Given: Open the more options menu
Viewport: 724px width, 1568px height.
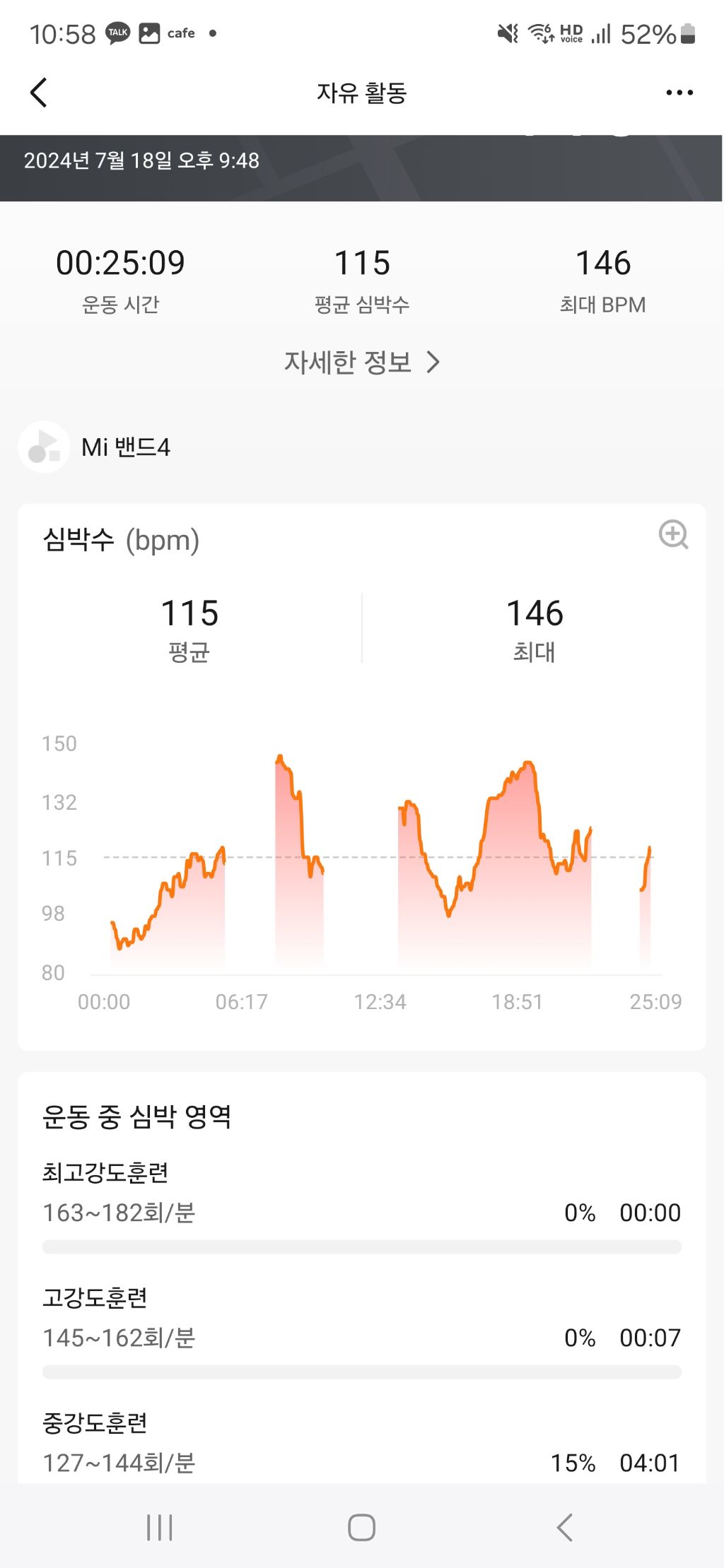Looking at the screenshot, I should (x=678, y=92).
